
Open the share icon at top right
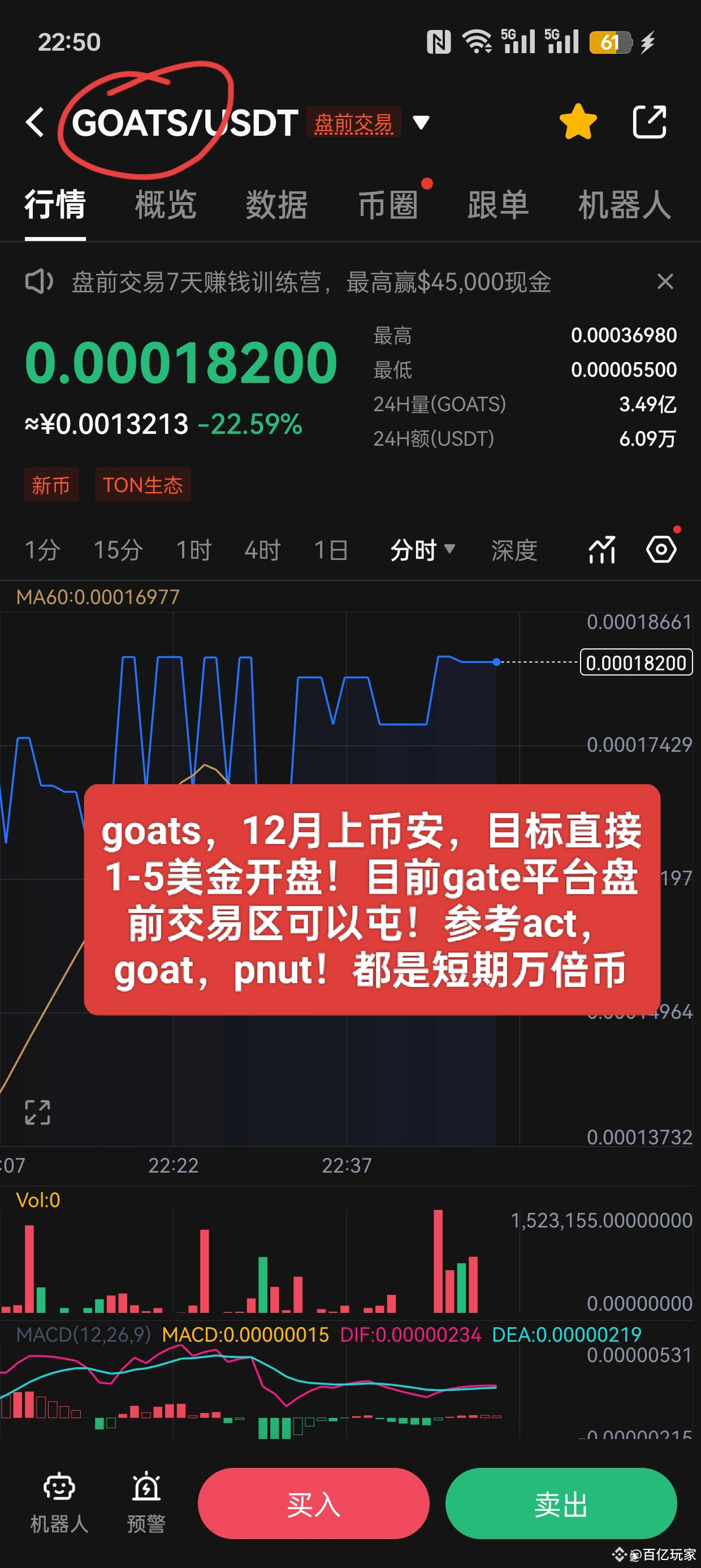(x=648, y=122)
